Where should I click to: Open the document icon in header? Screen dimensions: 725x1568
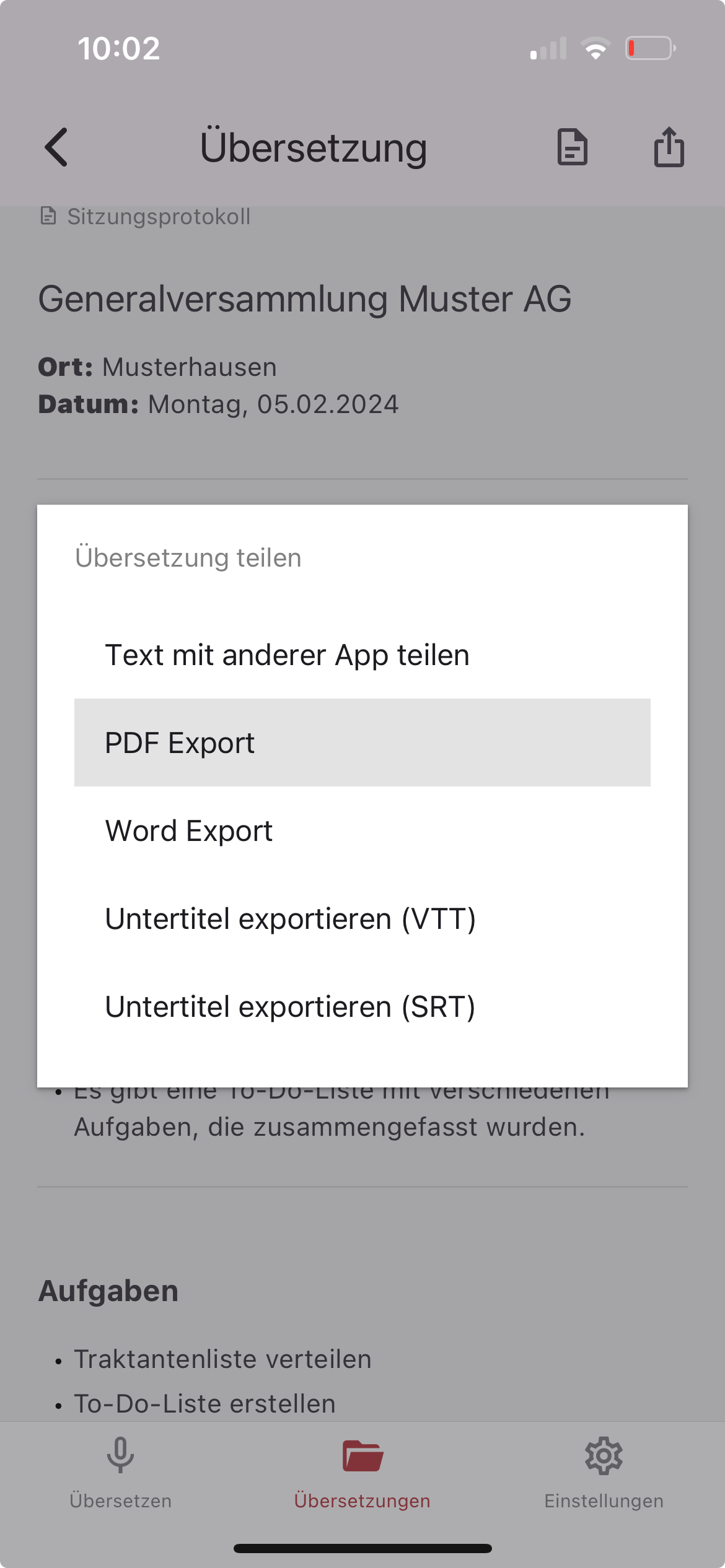click(x=572, y=147)
